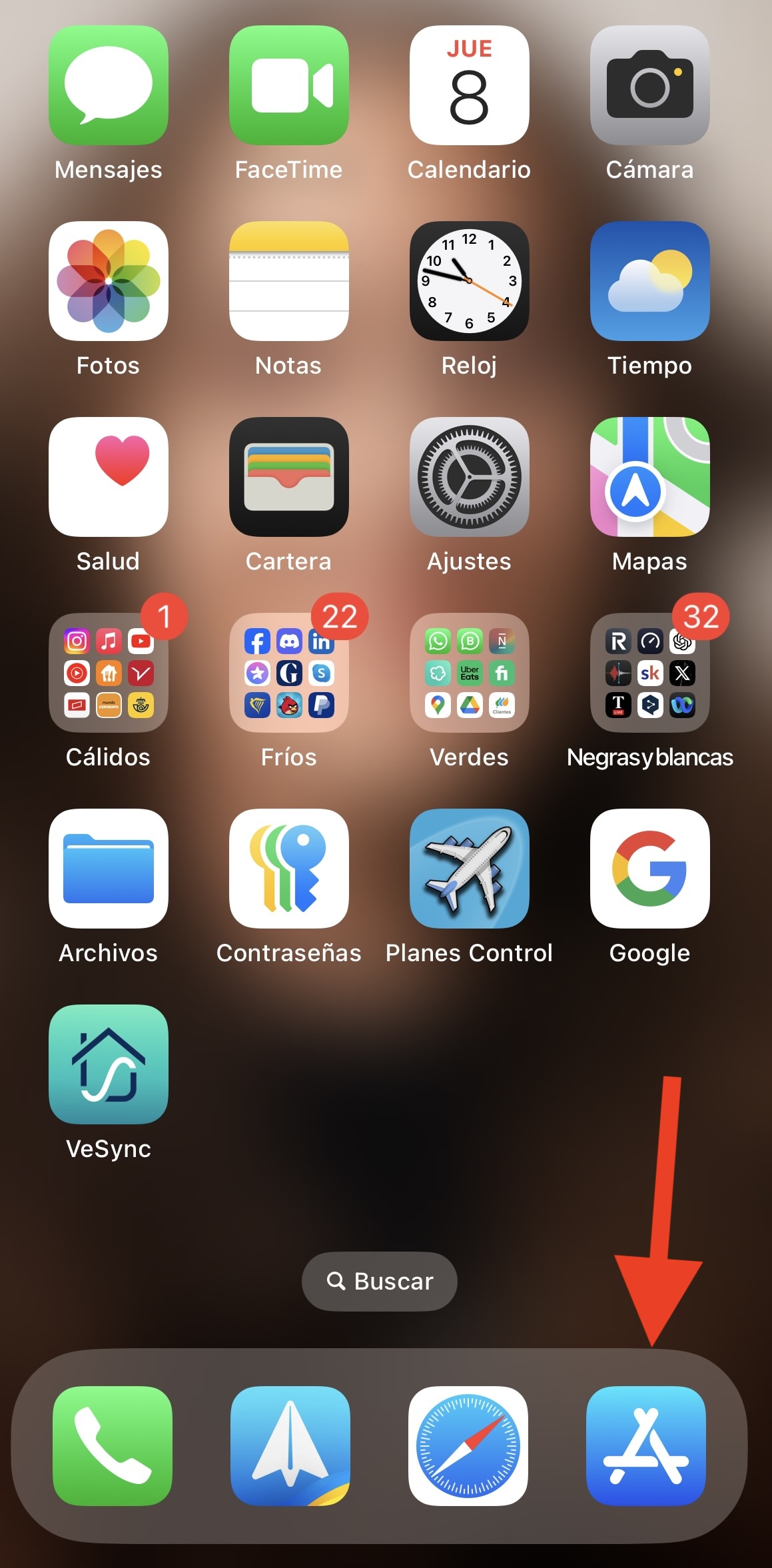Open the Google app
Screen dimensions: 772x1568
649,869
